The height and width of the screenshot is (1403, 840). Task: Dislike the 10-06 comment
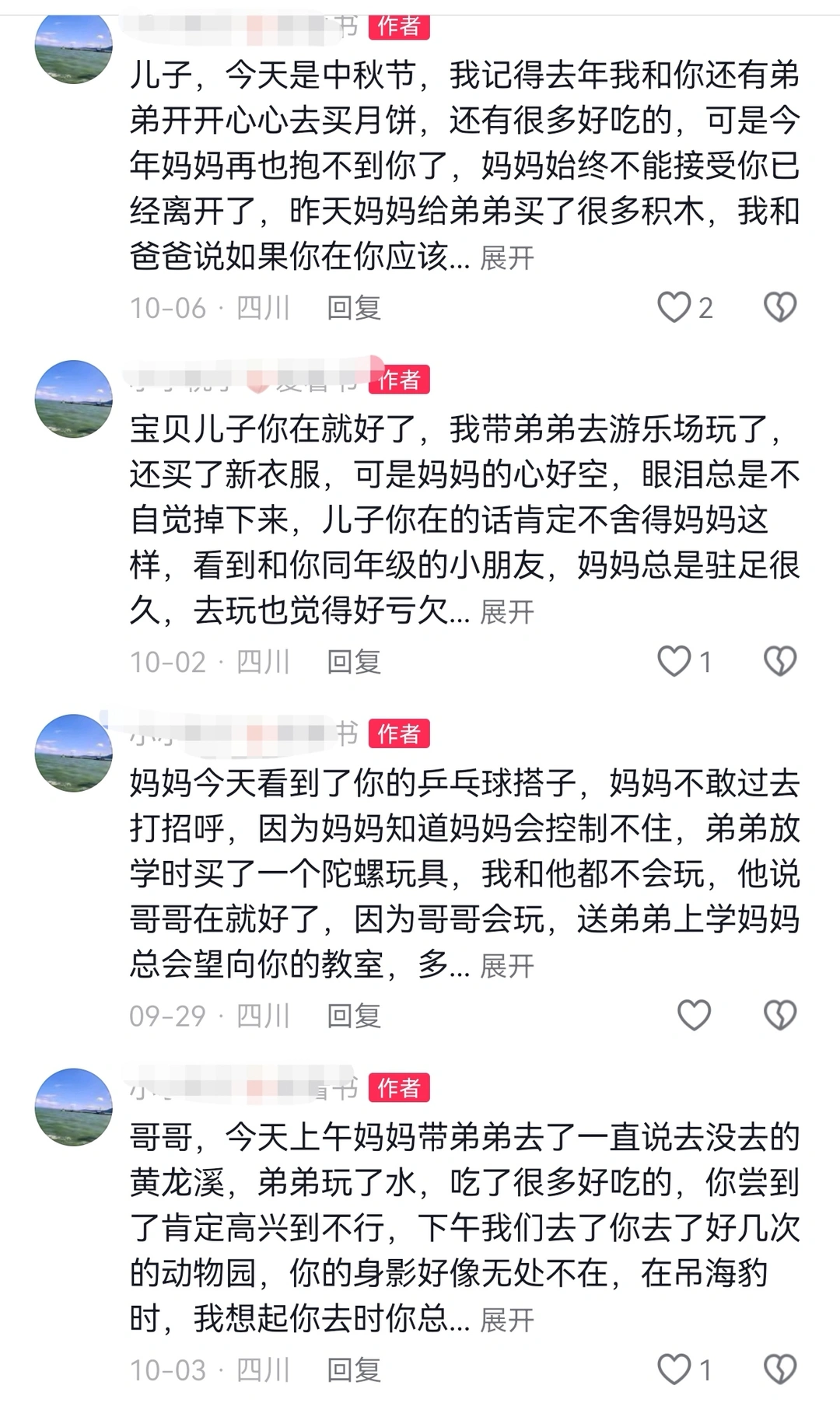click(x=779, y=307)
